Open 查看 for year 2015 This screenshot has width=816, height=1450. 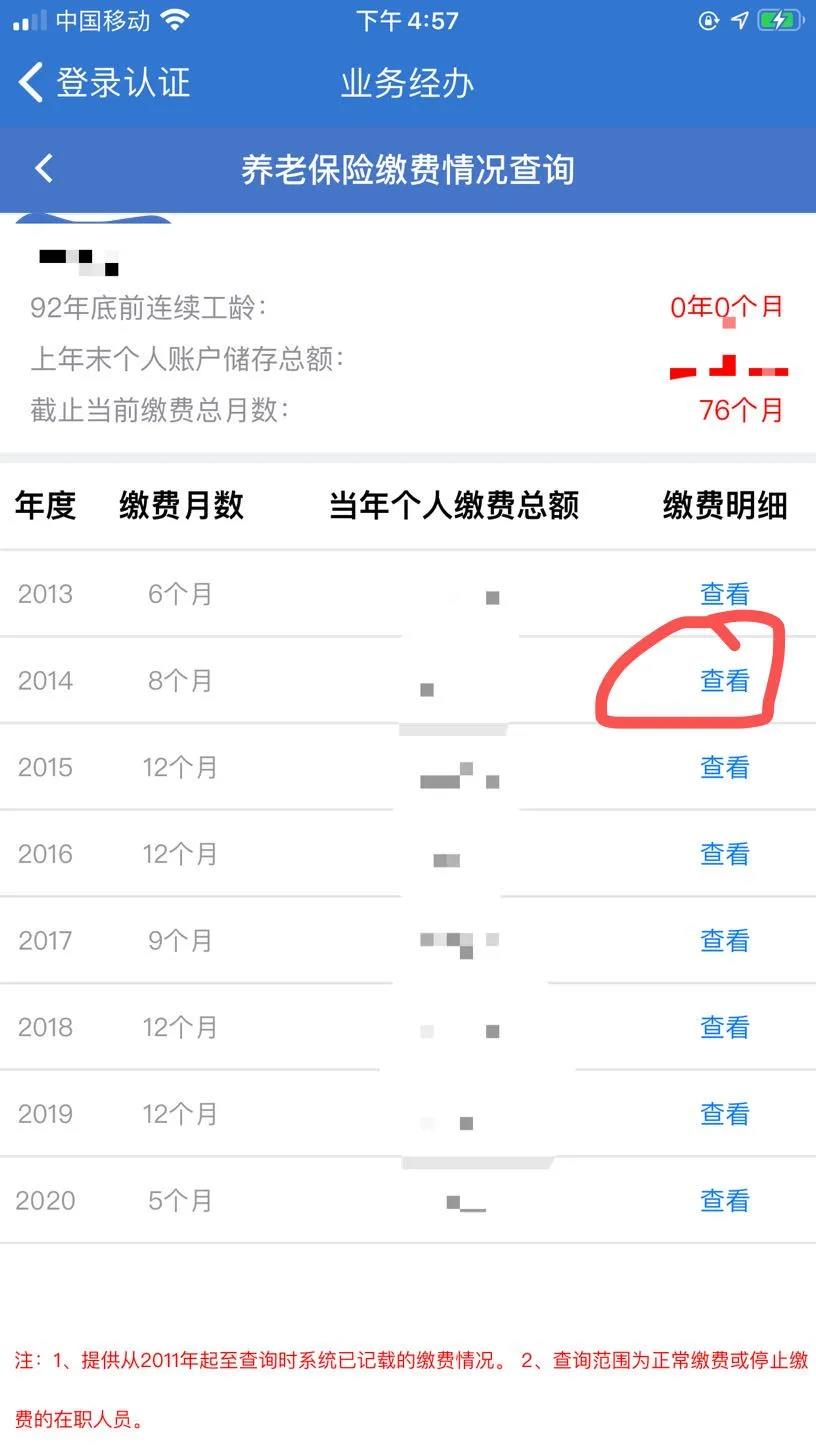[725, 767]
